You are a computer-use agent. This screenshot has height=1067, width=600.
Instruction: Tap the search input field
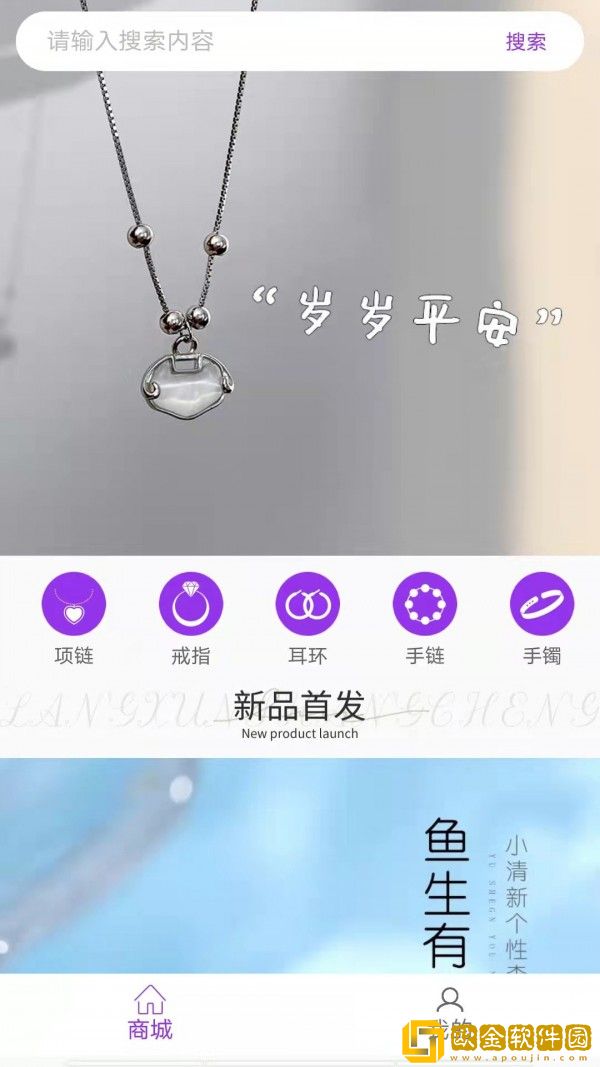tap(260, 42)
